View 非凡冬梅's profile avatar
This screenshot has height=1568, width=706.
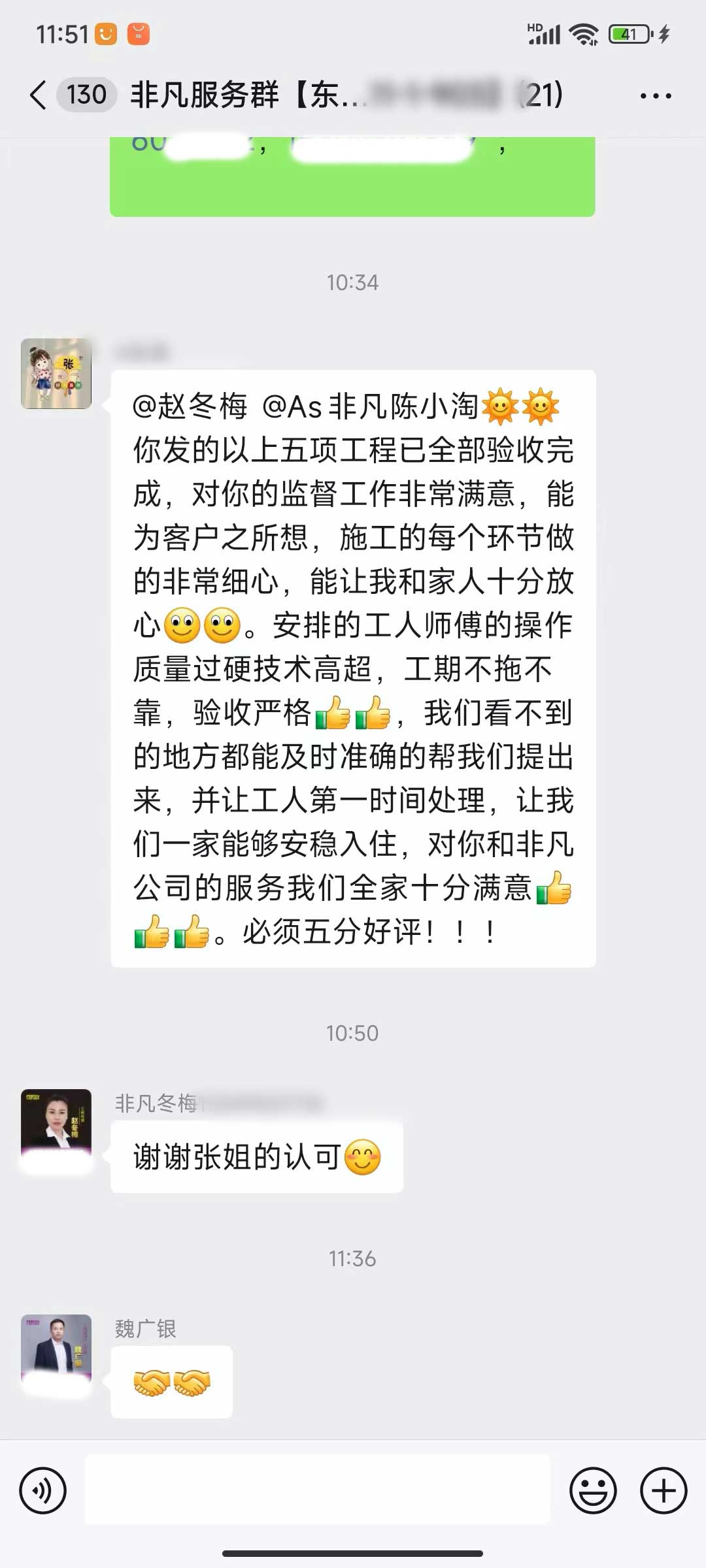56,1124
